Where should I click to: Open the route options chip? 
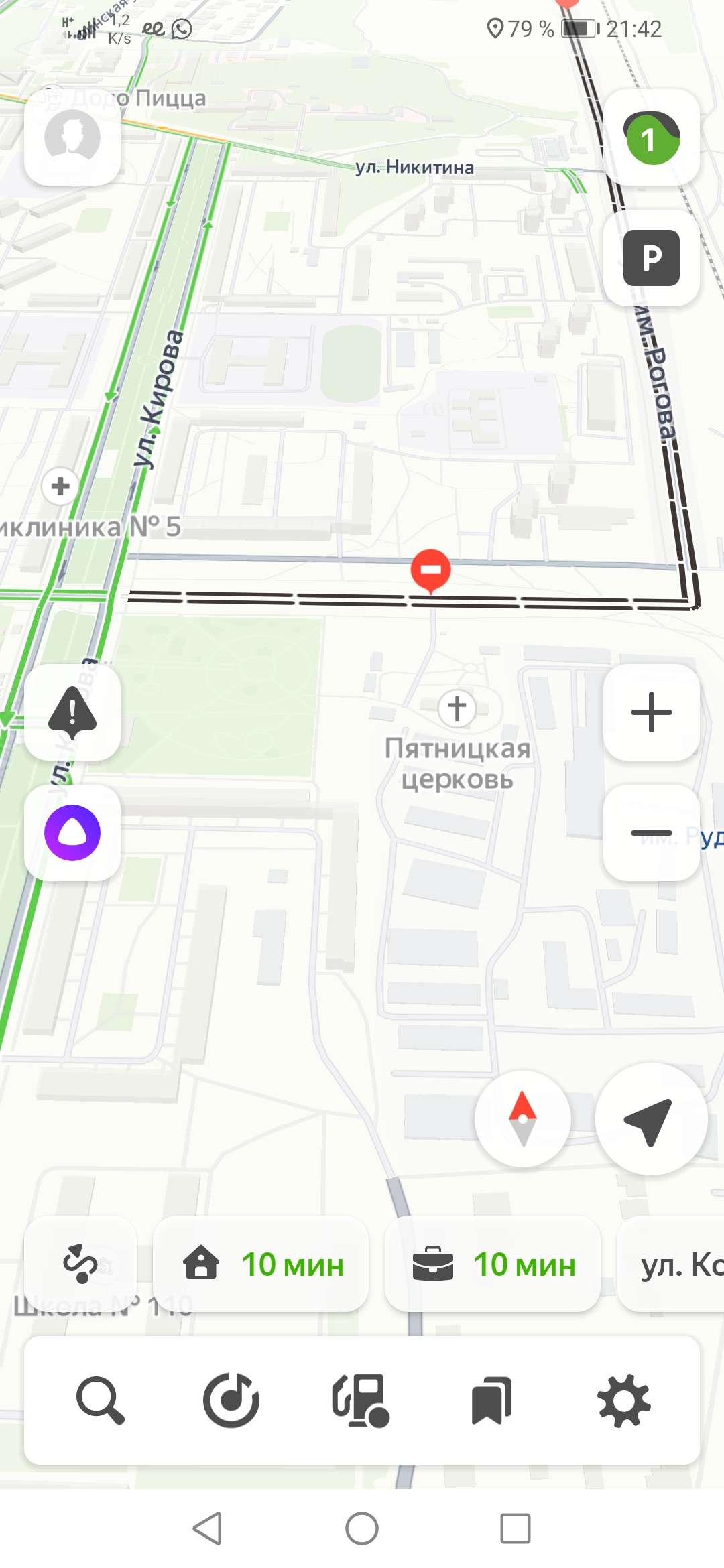coord(80,1264)
